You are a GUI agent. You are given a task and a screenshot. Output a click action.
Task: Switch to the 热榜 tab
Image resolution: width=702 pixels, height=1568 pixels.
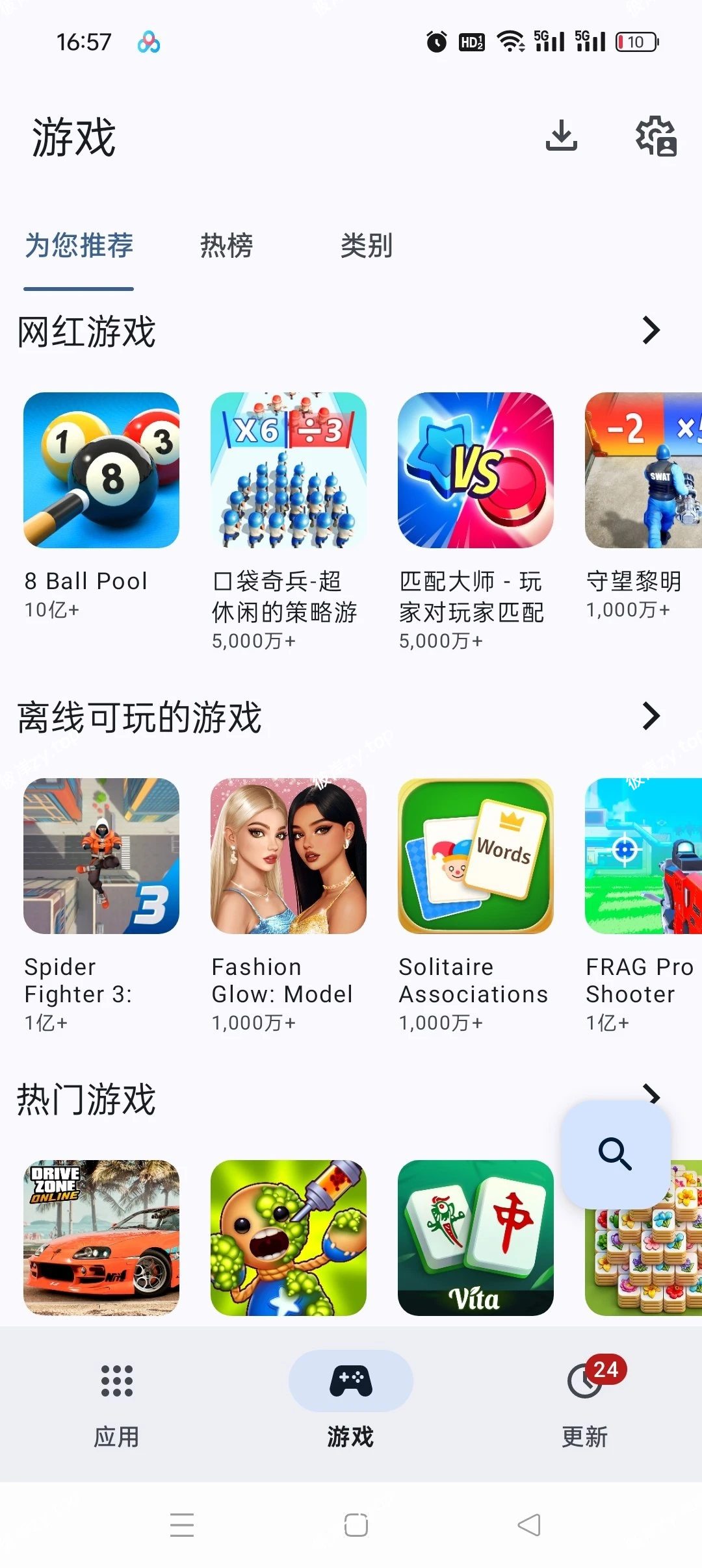coord(226,246)
